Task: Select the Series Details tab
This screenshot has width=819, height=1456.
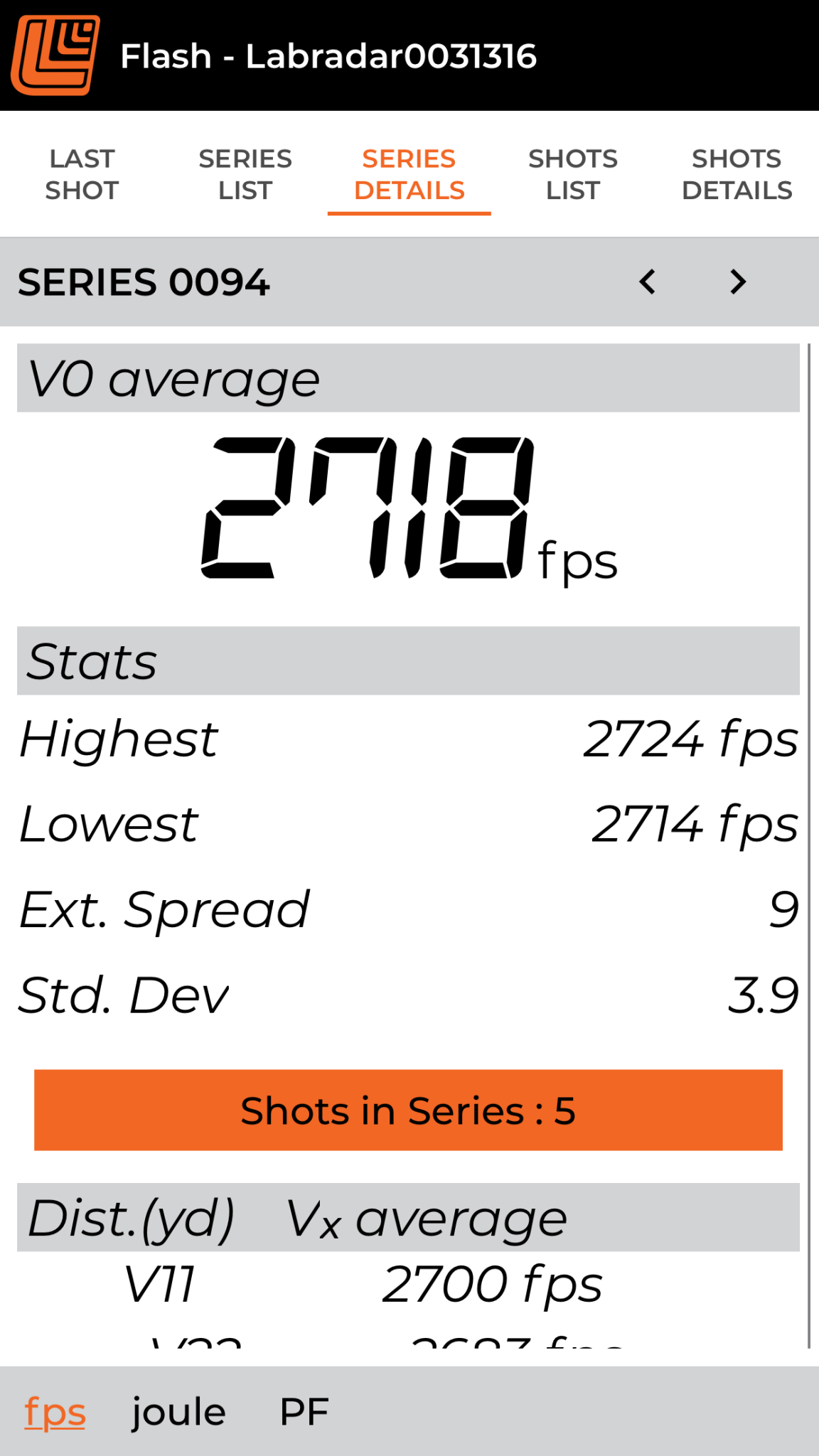Action: click(409, 174)
